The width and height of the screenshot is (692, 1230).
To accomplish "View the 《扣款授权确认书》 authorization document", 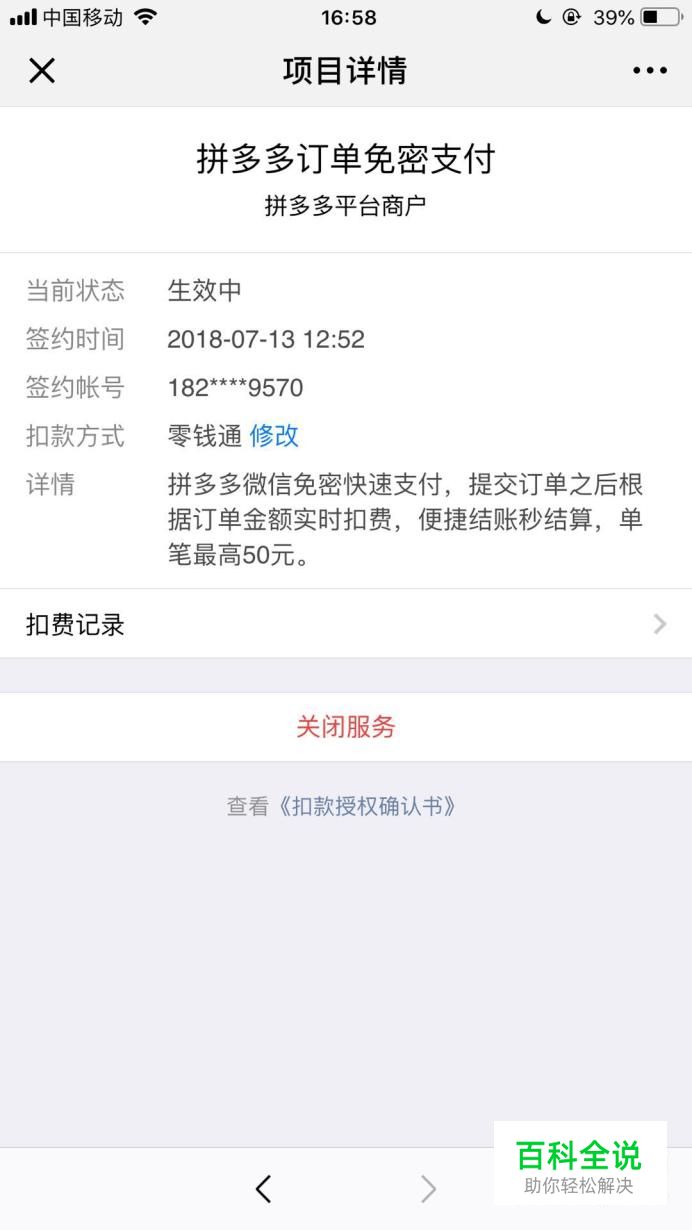I will [x=369, y=807].
